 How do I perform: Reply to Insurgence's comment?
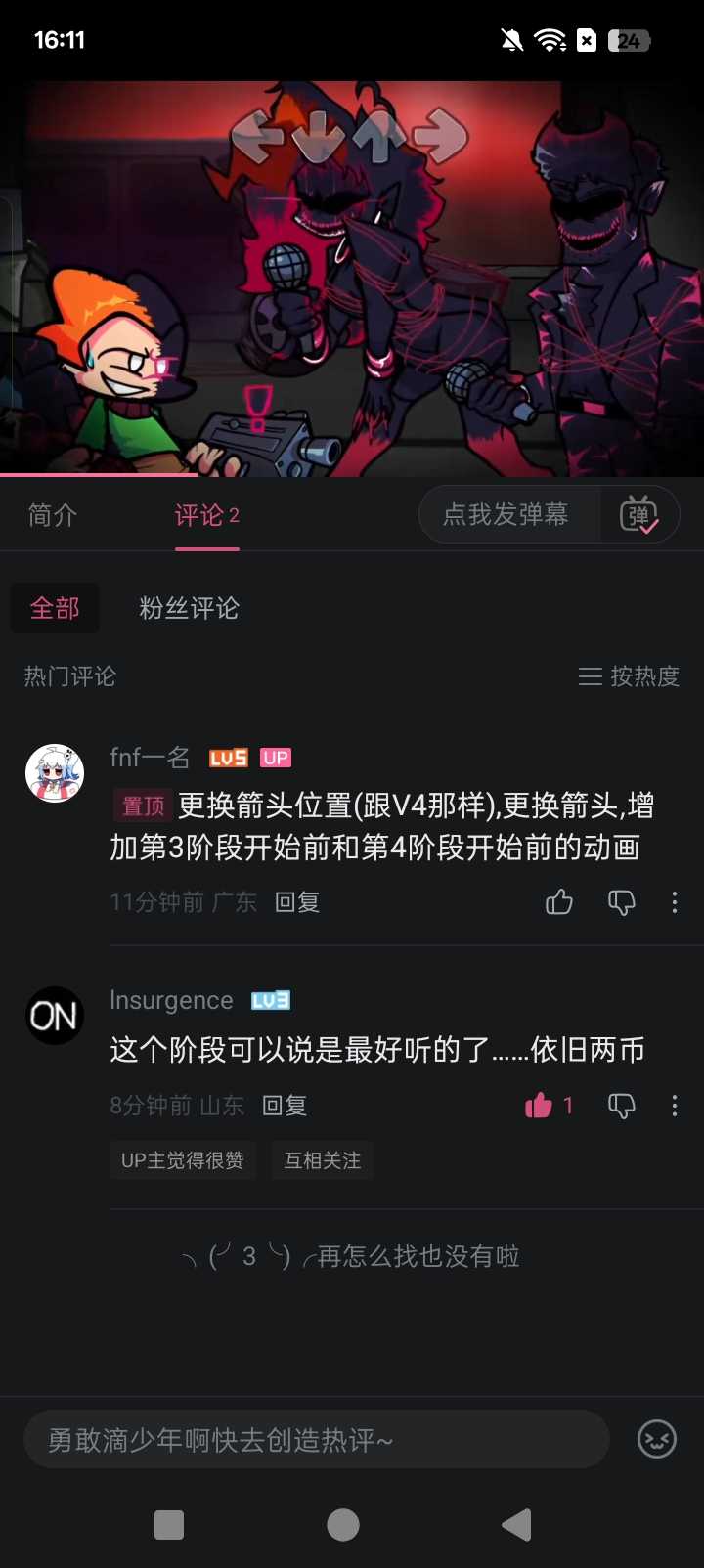click(285, 1106)
